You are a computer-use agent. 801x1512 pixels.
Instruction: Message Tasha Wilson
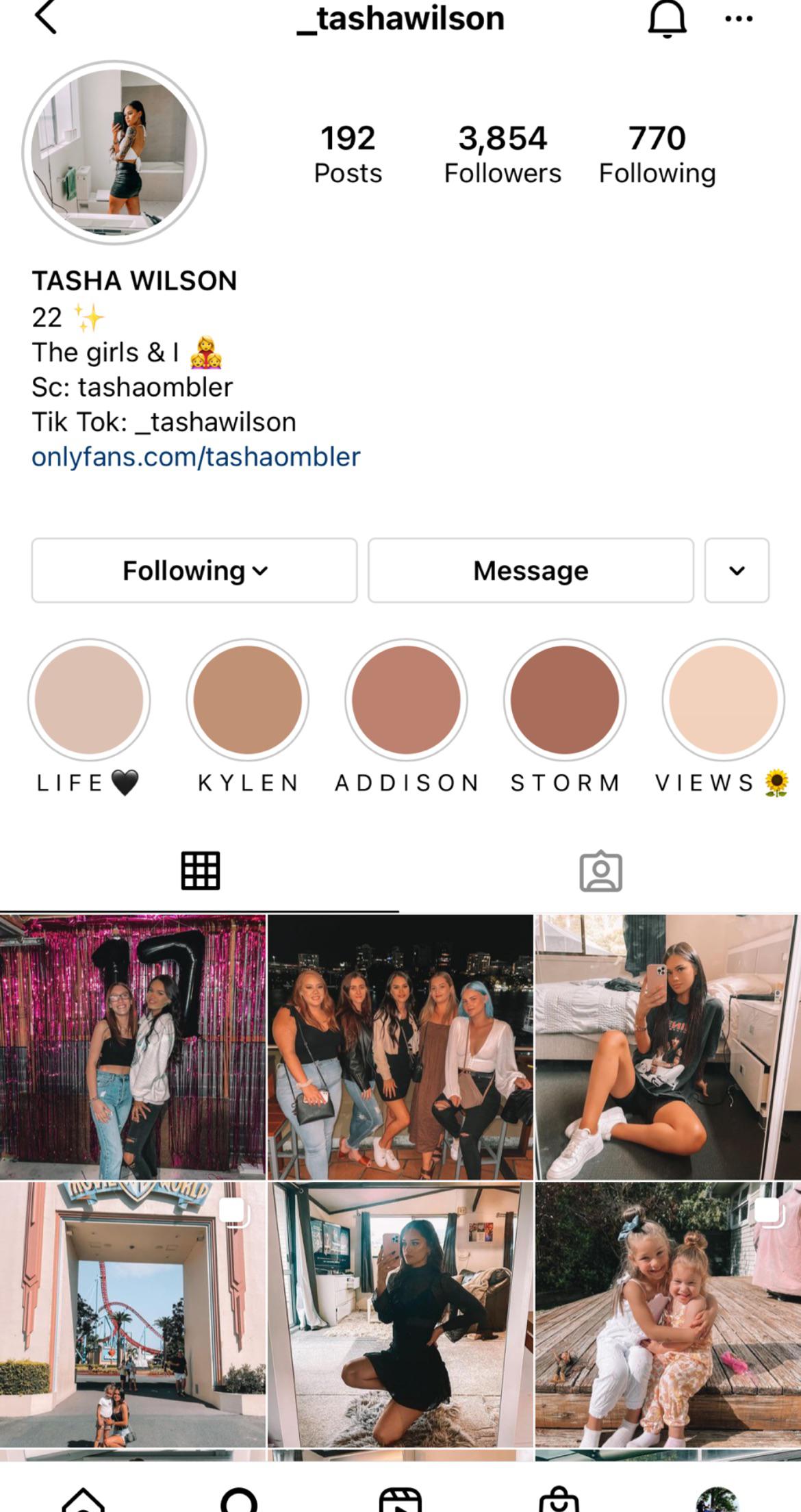[531, 570]
